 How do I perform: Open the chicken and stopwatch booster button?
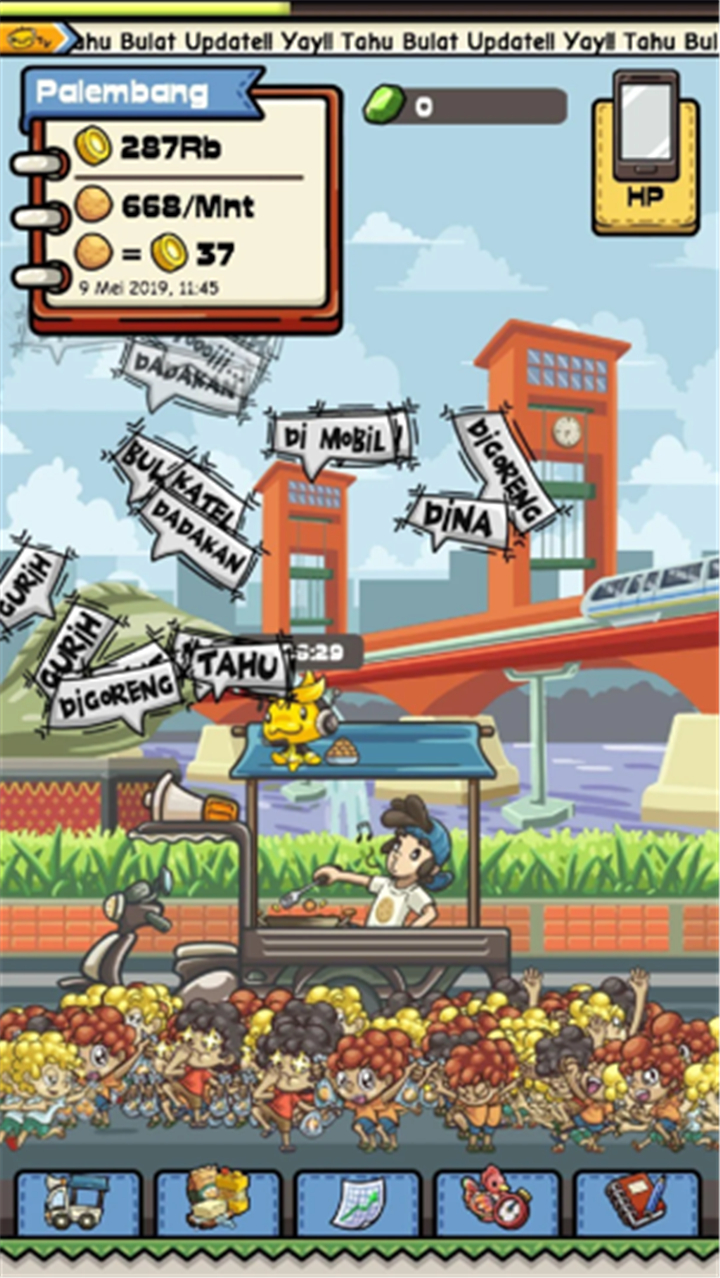point(497,1203)
